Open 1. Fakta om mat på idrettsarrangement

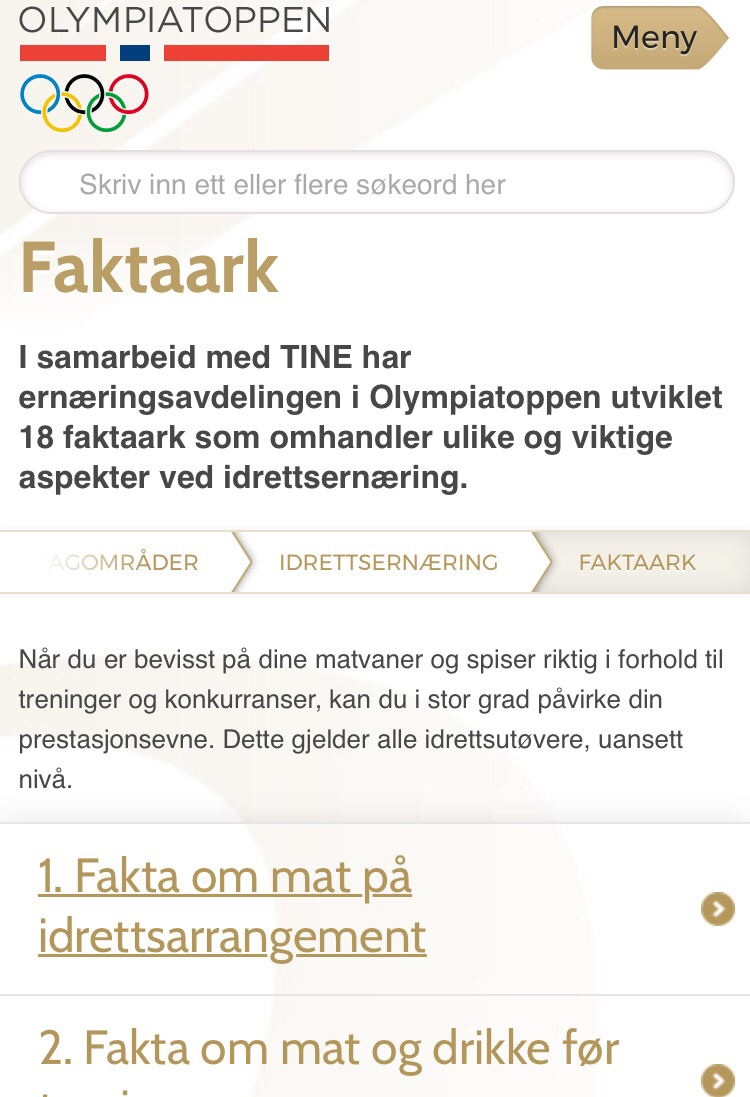point(232,907)
